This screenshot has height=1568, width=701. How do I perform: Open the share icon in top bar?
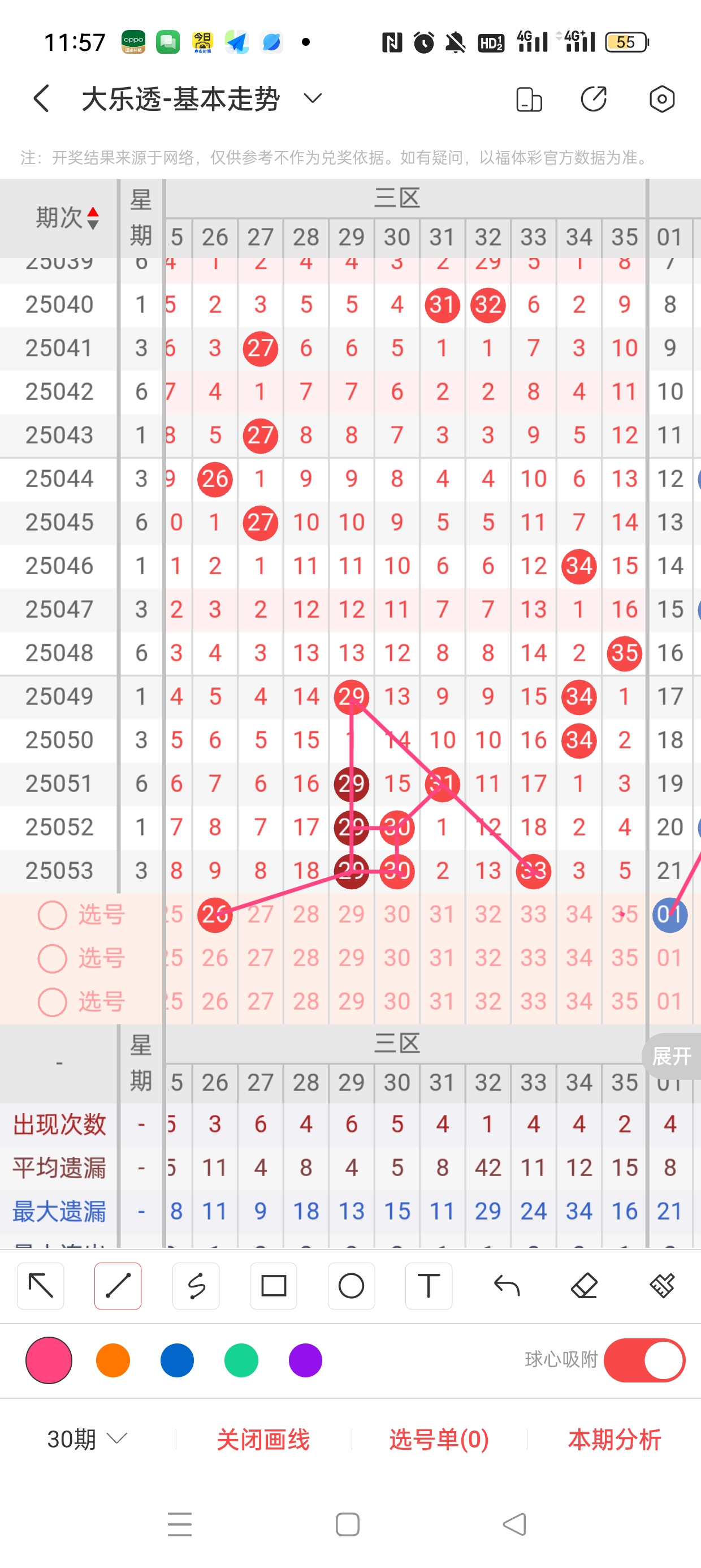(593, 98)
